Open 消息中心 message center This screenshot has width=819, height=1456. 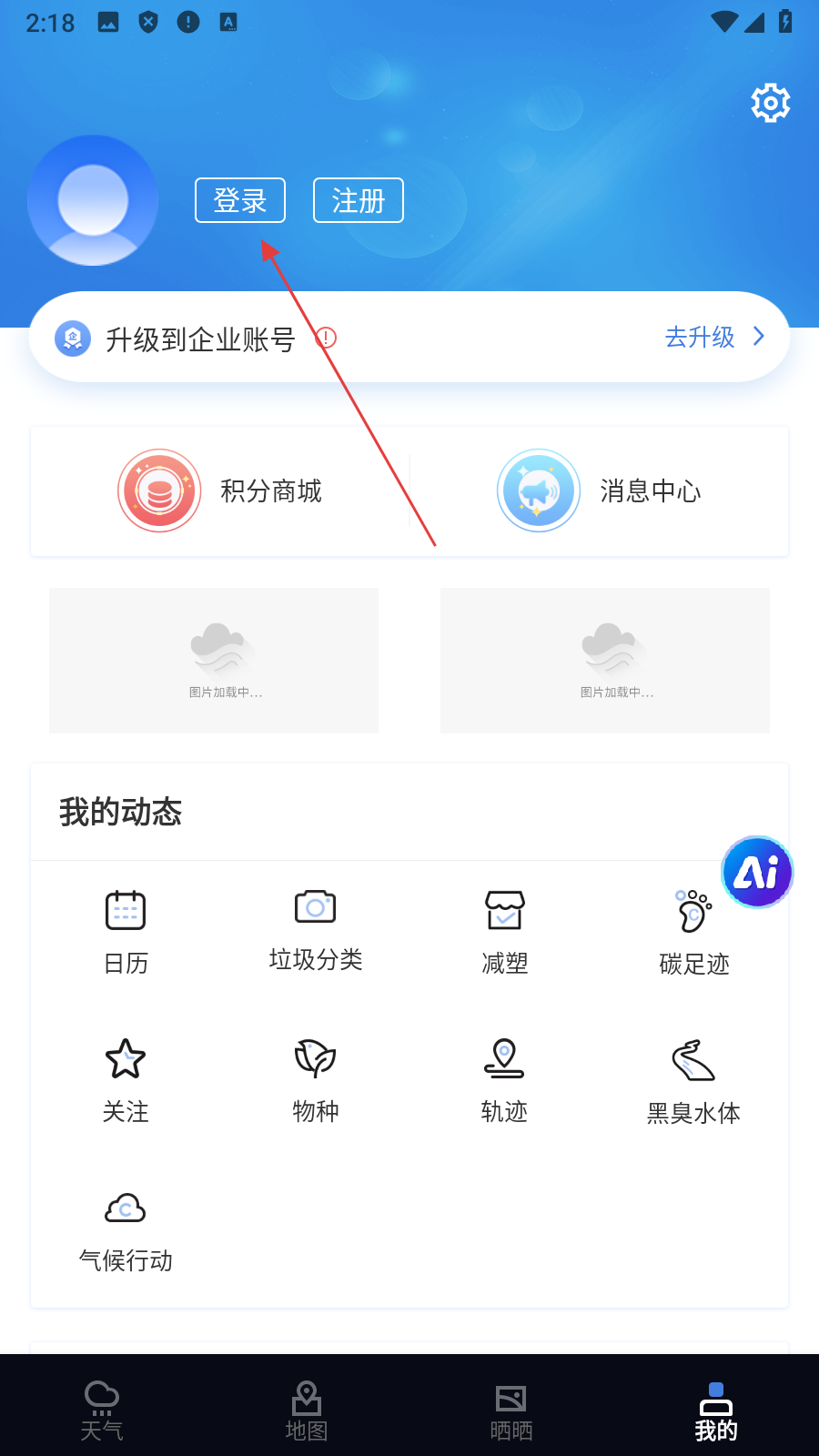tap(599, 491)
